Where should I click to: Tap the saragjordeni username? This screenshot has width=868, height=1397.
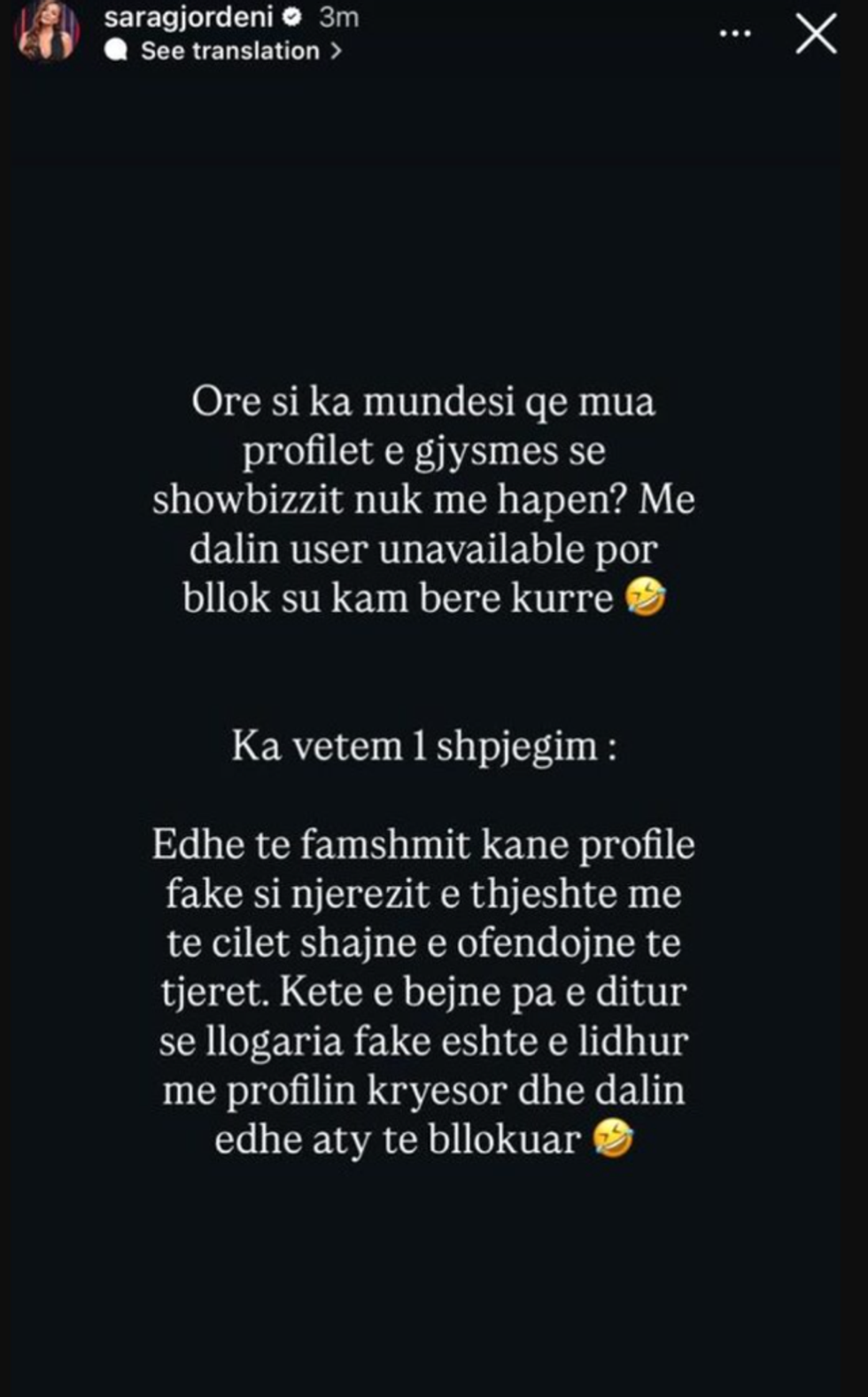188,17
